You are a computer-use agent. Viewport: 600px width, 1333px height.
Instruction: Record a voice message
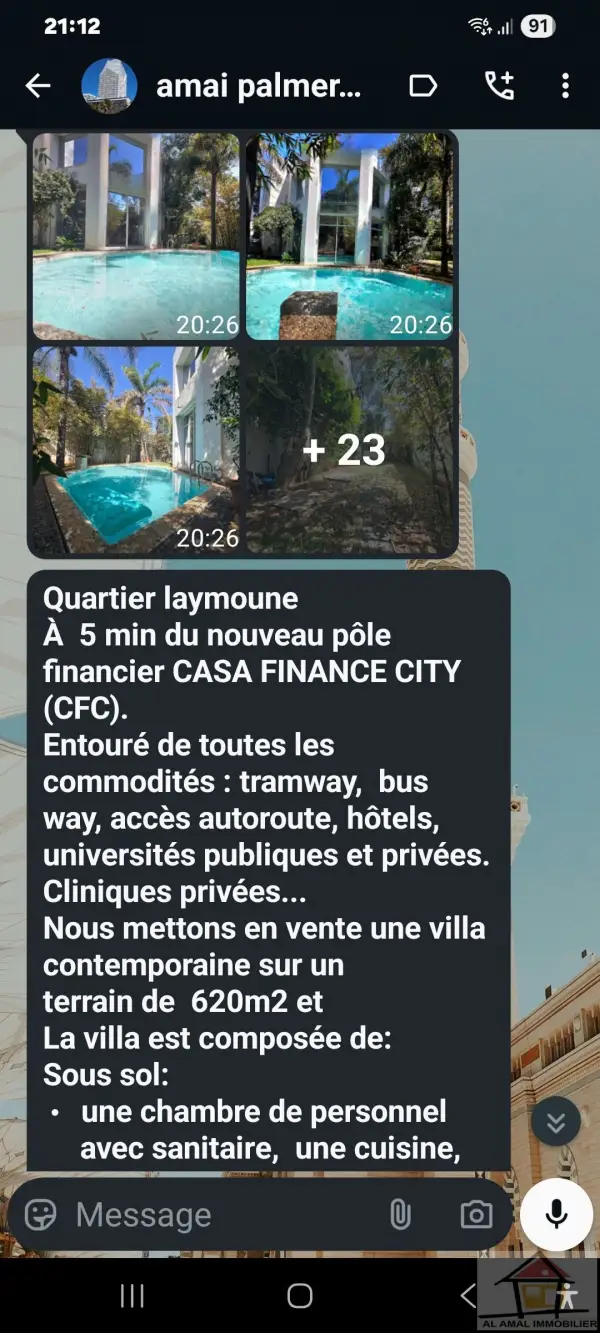point(556,1214)
